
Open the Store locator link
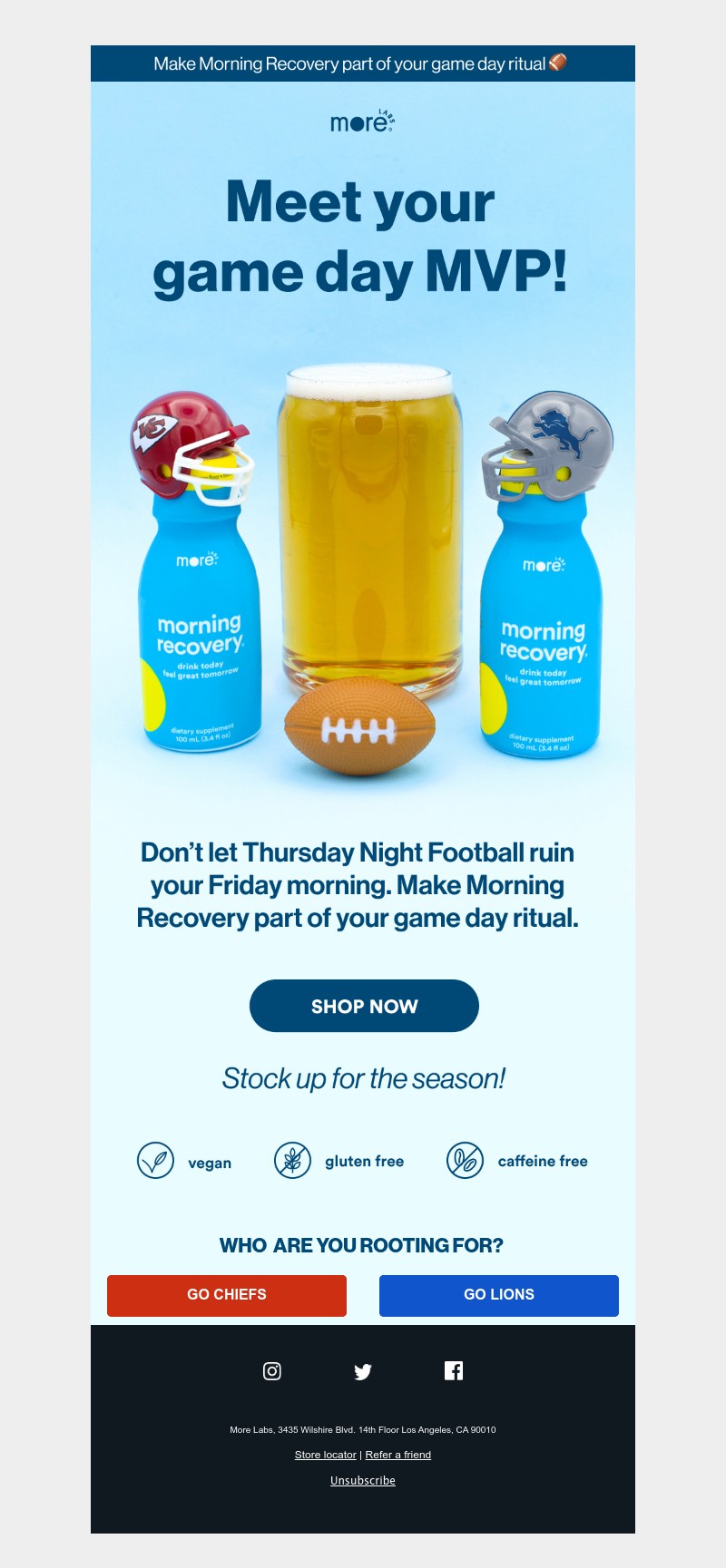[325, 1455]
